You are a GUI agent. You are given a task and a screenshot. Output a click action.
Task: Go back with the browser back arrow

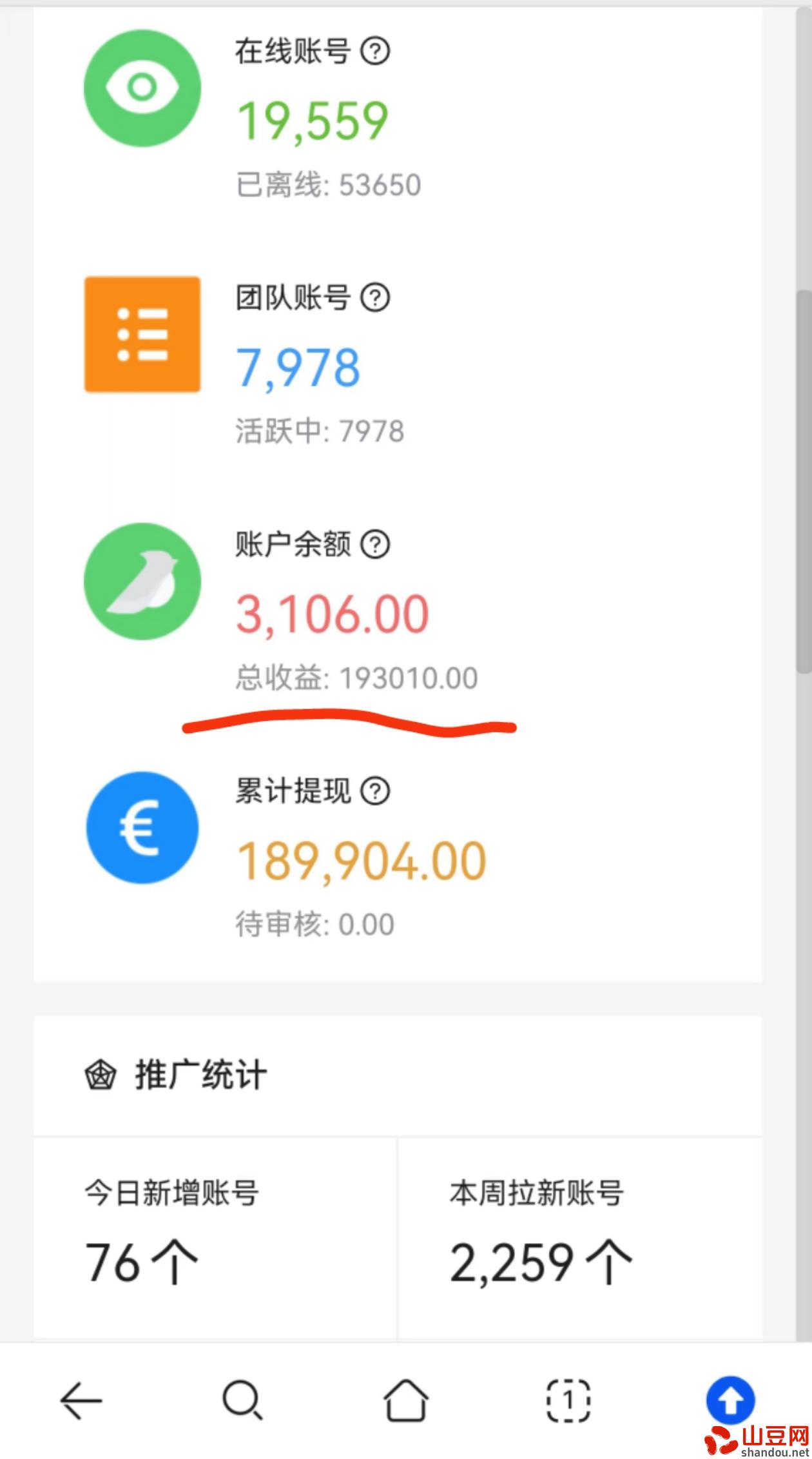(x=81, y=1400)
